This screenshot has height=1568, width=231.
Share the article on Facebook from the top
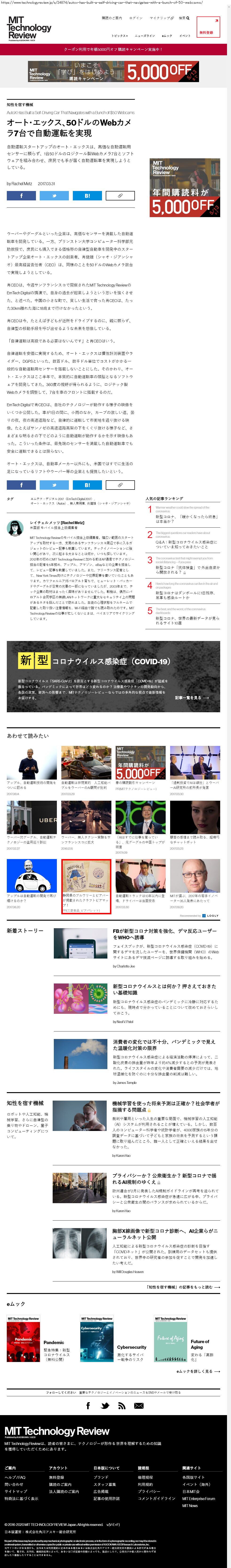(21, 195)
